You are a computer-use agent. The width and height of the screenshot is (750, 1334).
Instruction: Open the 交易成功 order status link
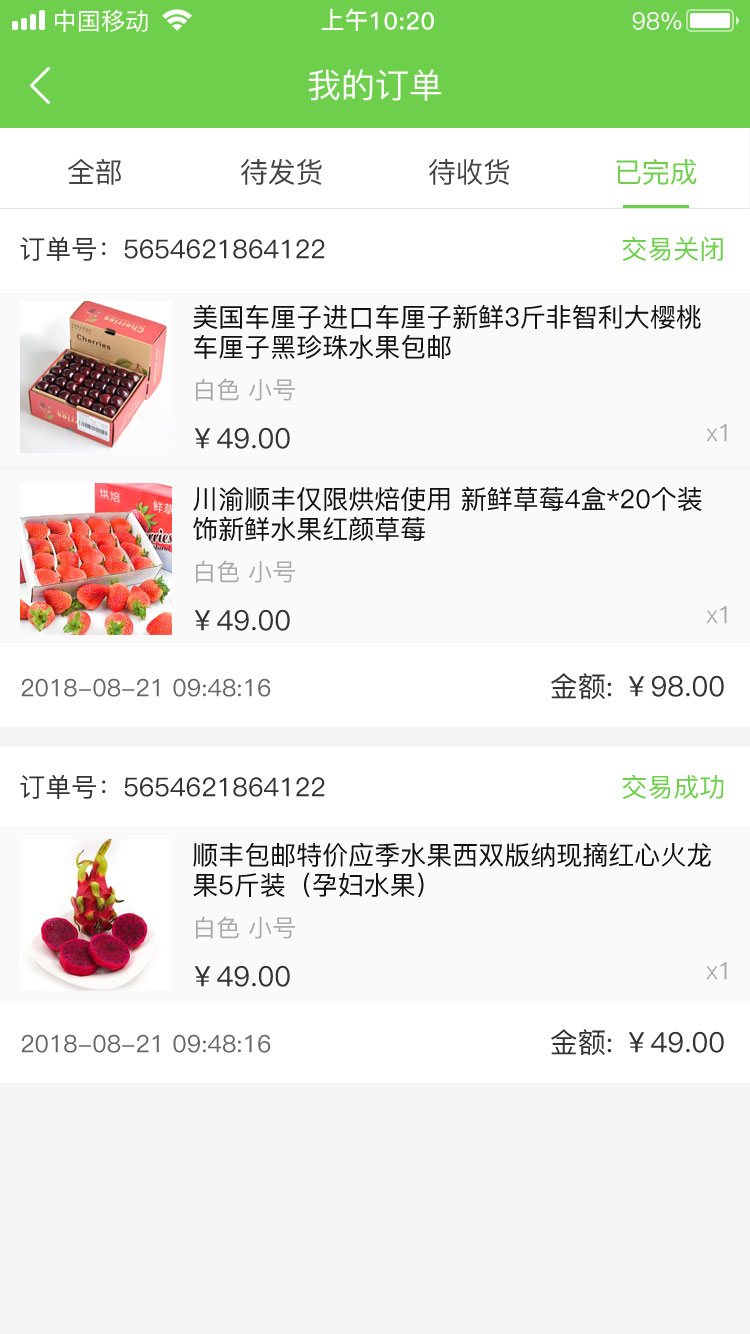tap(674, 787)
